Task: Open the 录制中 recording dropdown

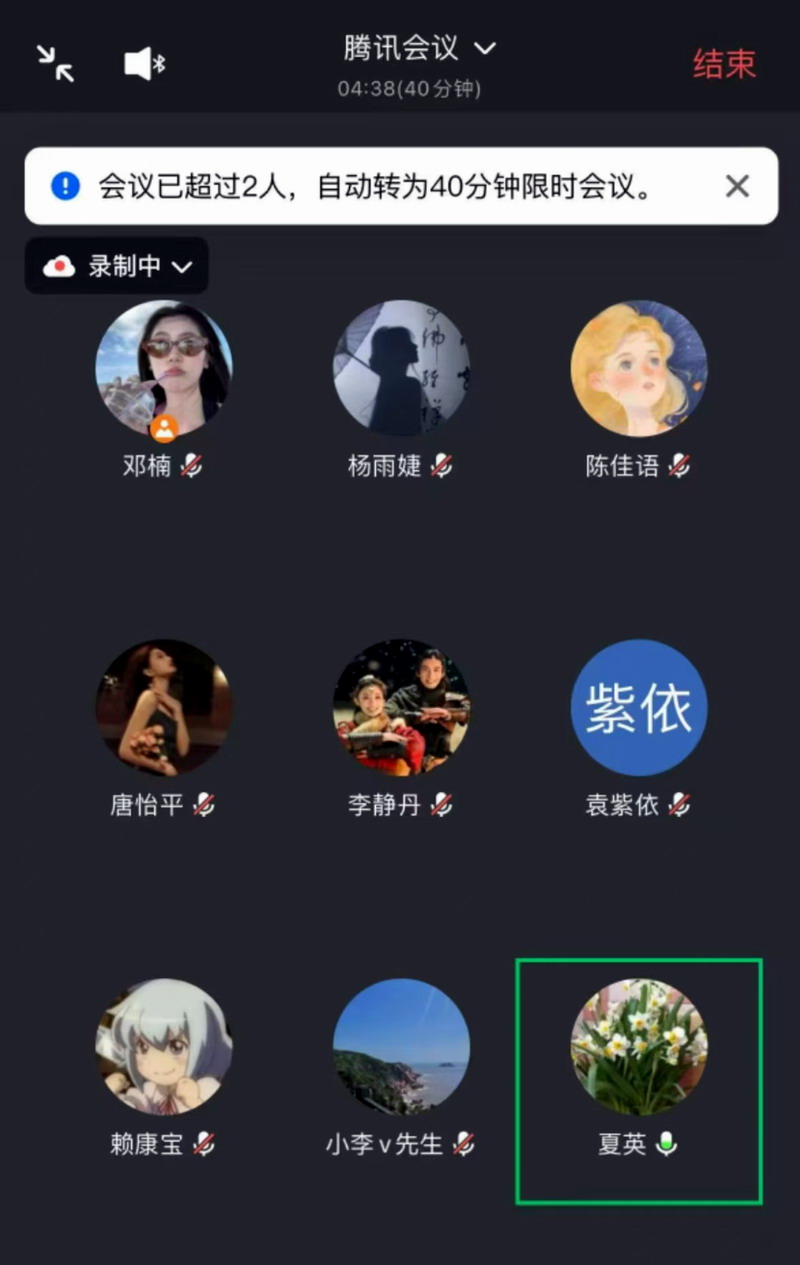Action: (117, 266)
